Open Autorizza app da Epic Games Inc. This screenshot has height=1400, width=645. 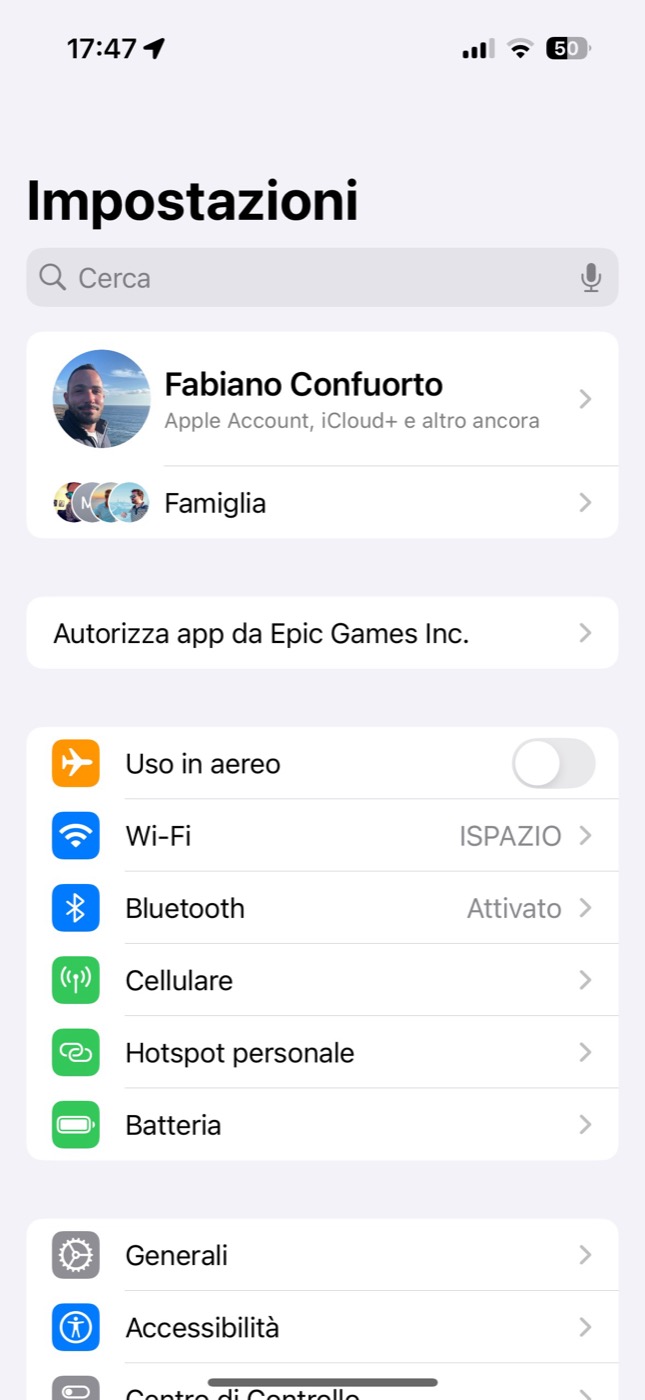point(322,633)
